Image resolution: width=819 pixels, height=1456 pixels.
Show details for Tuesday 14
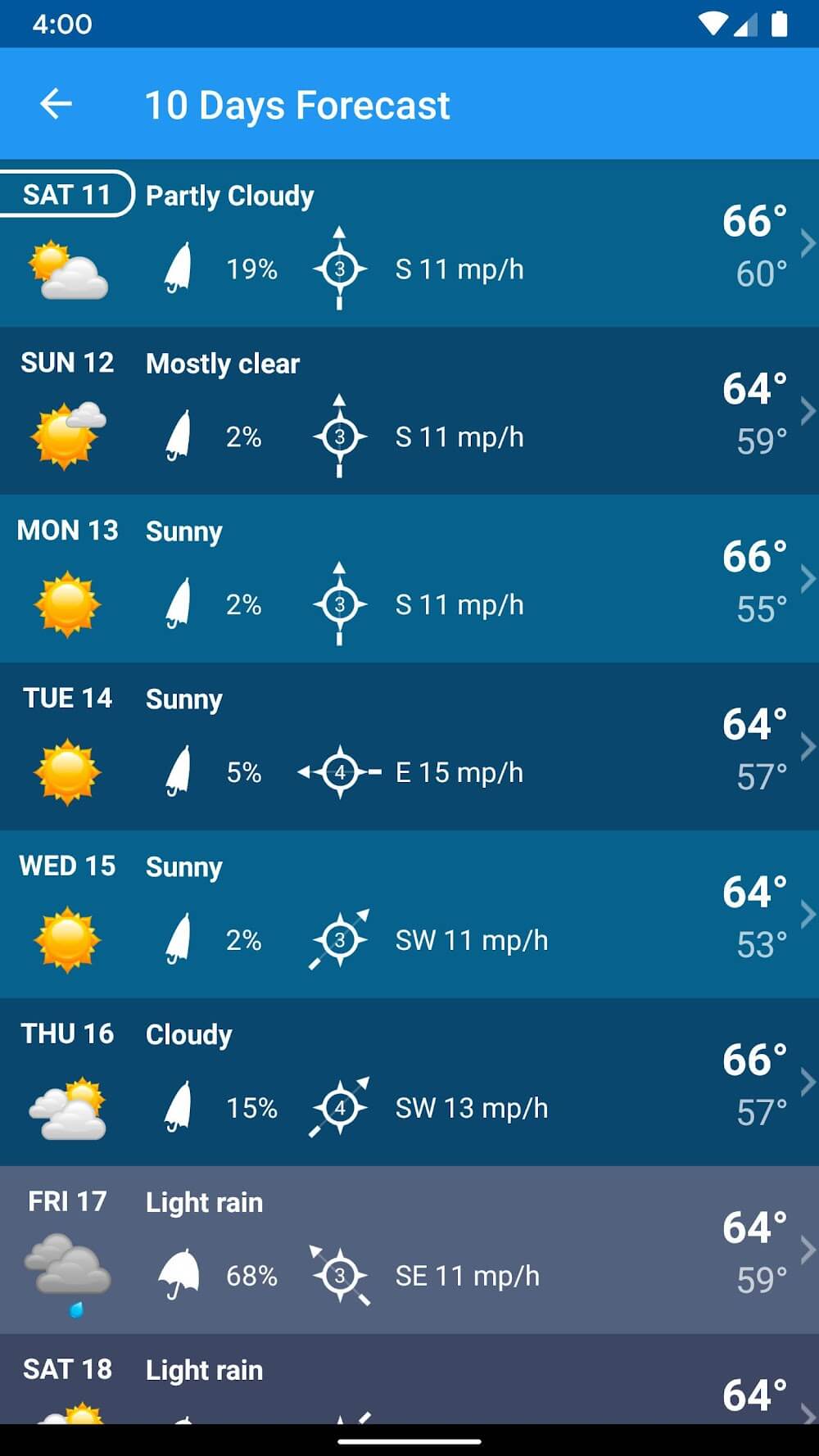409,747
